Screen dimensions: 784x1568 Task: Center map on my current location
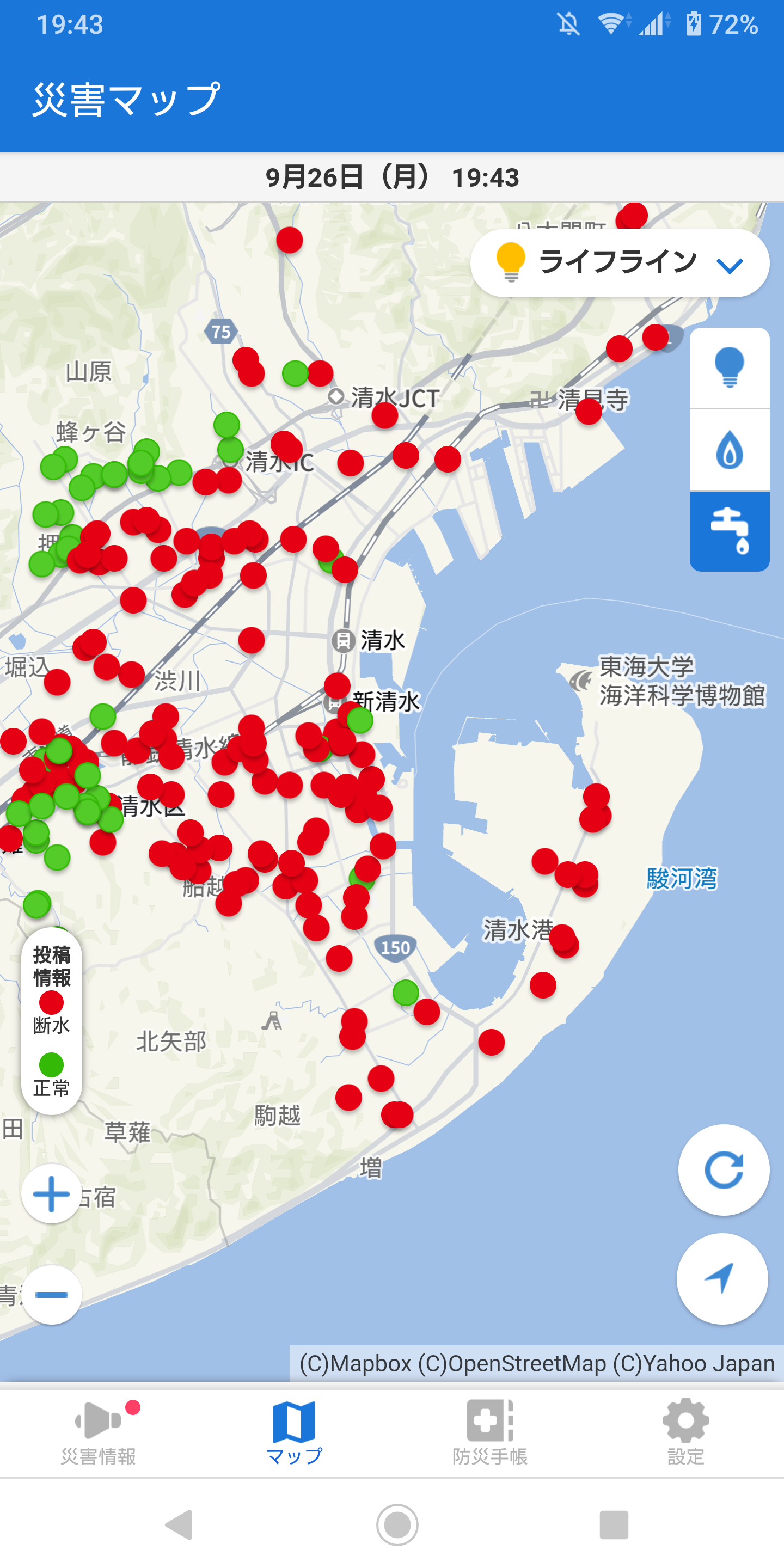click(722, 1278)
